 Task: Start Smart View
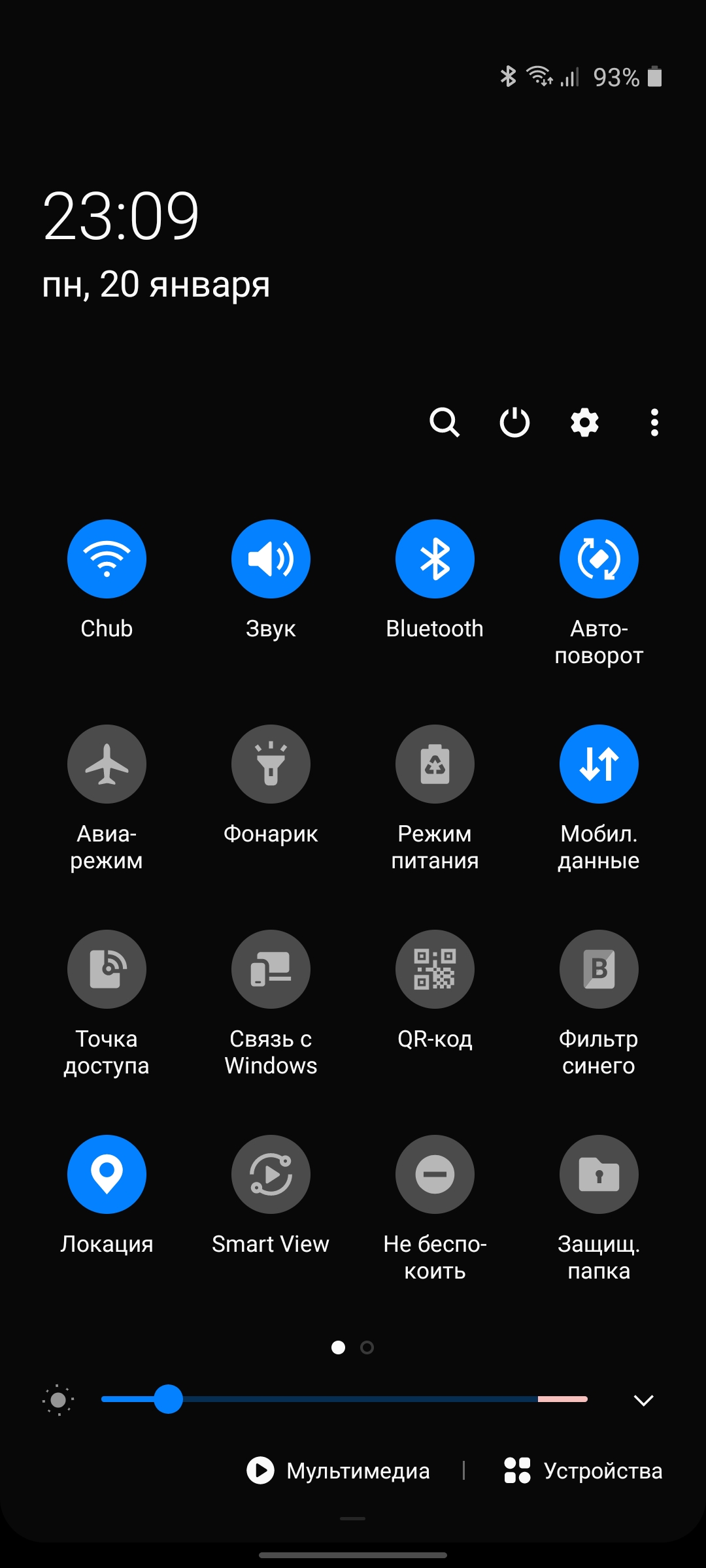click(271, 1174)
